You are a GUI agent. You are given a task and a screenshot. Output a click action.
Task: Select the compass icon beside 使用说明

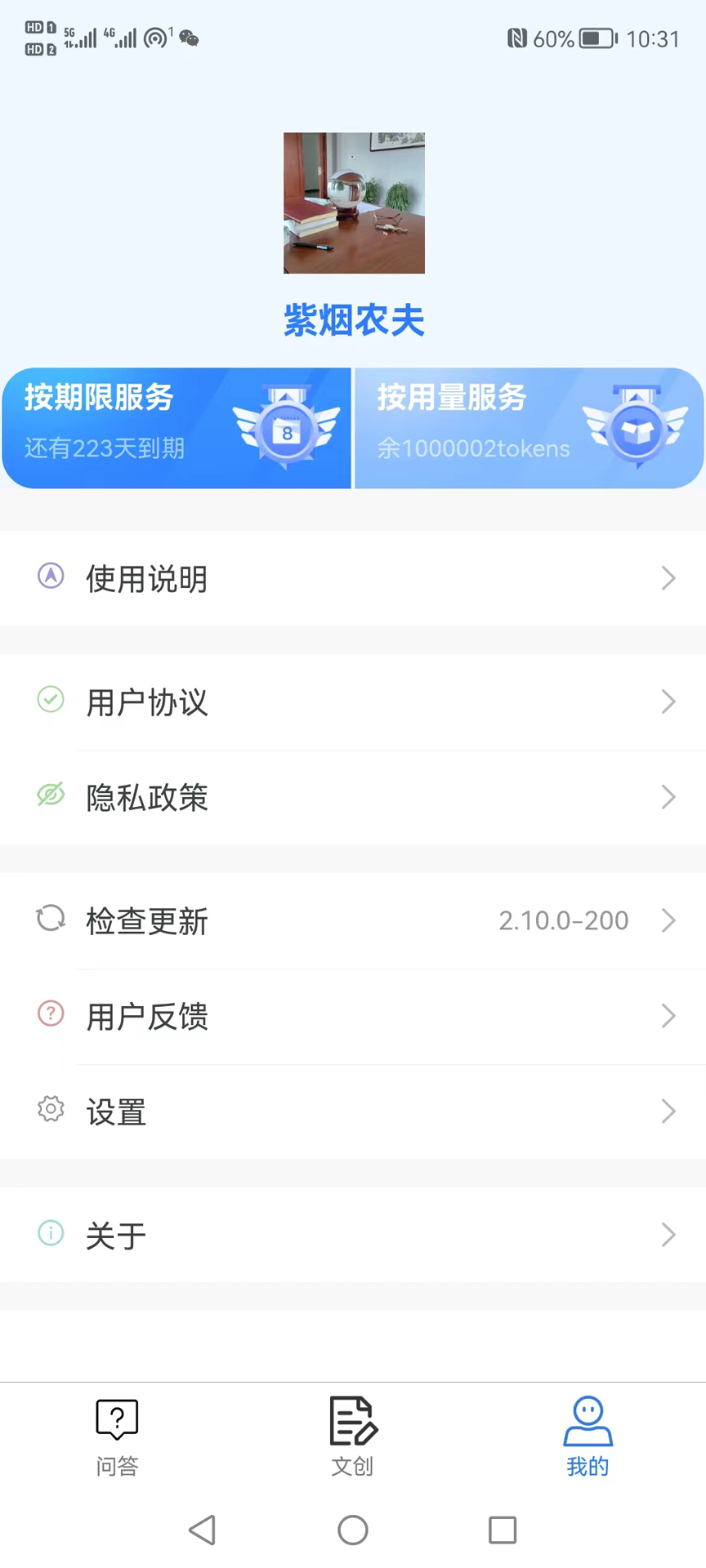tap(50, 577)
